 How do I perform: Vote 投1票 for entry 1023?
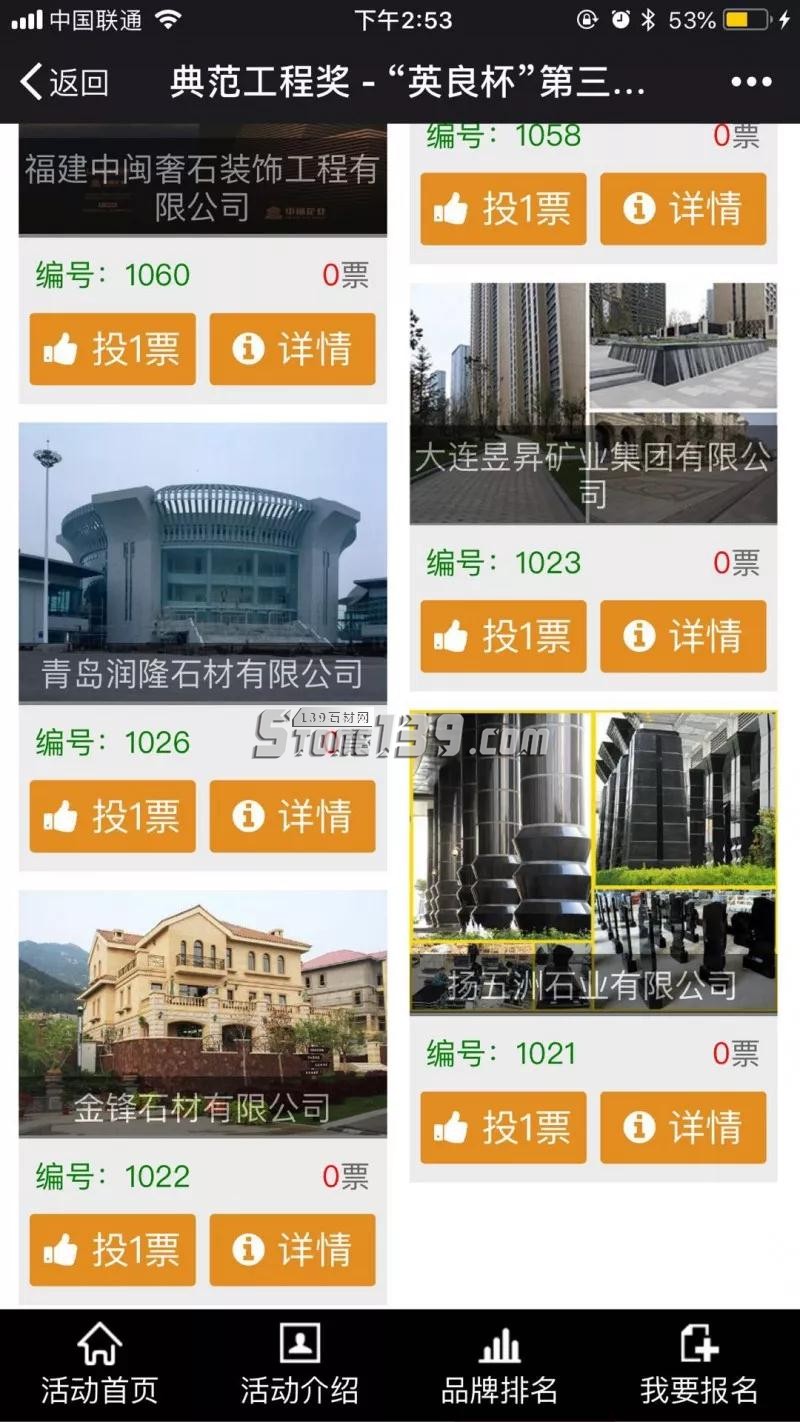[x=502, y=637]
